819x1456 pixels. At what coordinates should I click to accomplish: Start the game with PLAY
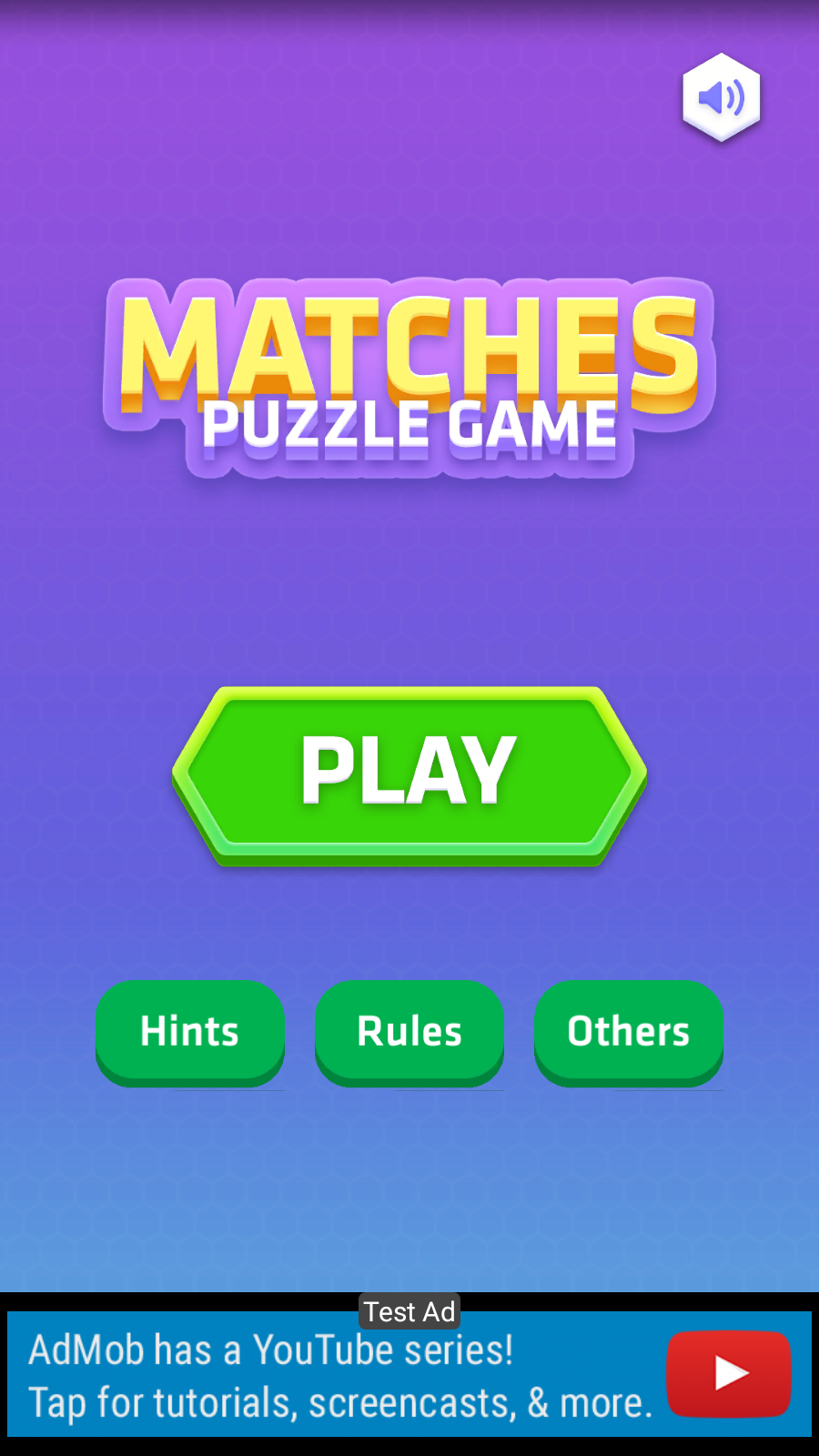point(409,773)
